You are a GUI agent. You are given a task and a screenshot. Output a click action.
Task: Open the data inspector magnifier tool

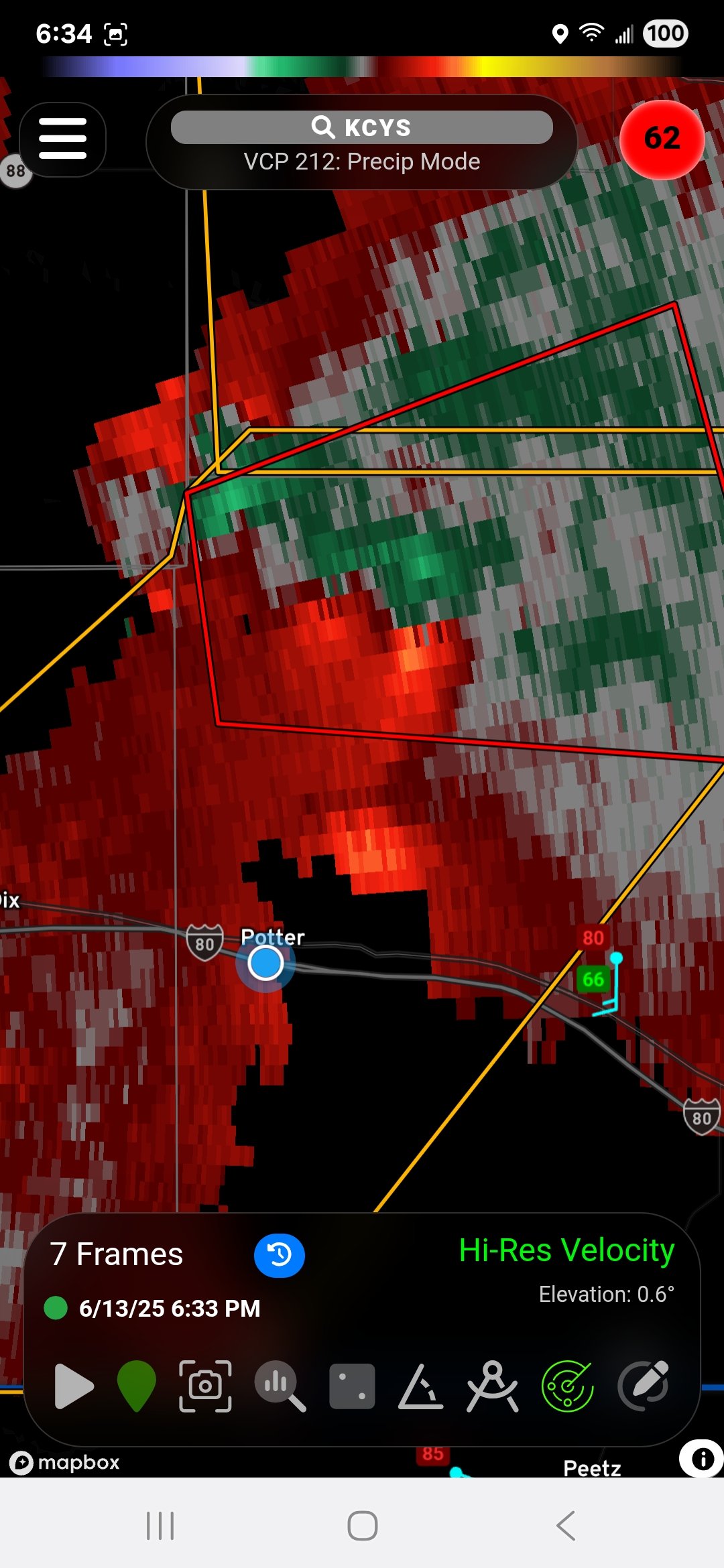coord(280,1386)
